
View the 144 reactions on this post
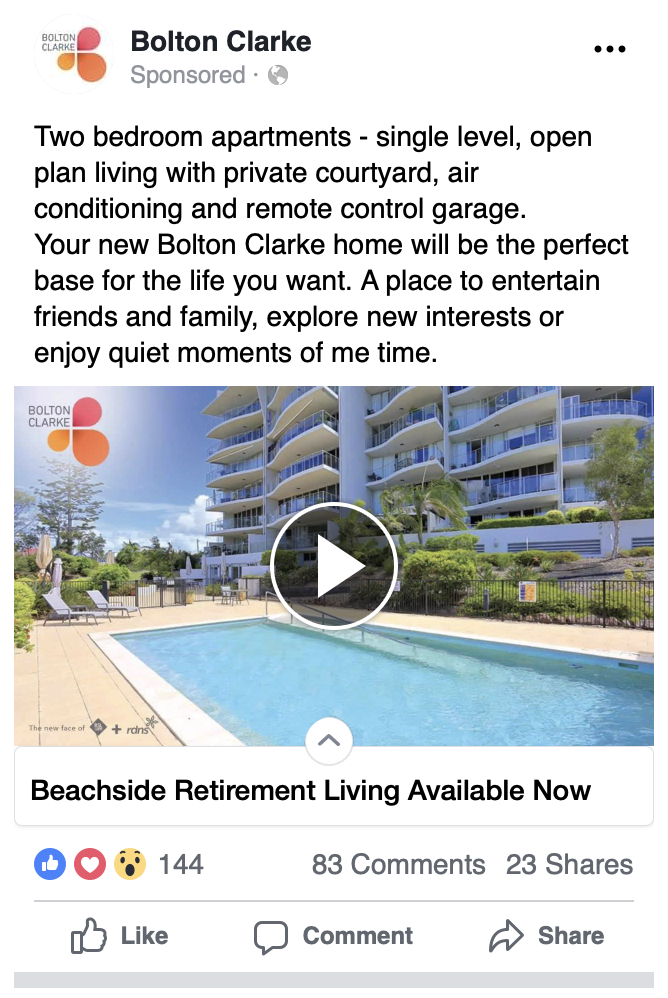pyautogui.click(x=120, y=864)
